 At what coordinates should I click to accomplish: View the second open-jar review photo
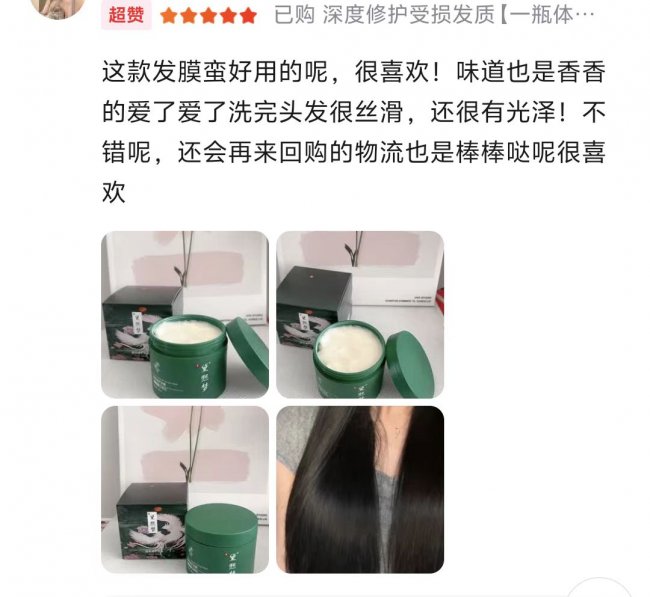[360, 315]
